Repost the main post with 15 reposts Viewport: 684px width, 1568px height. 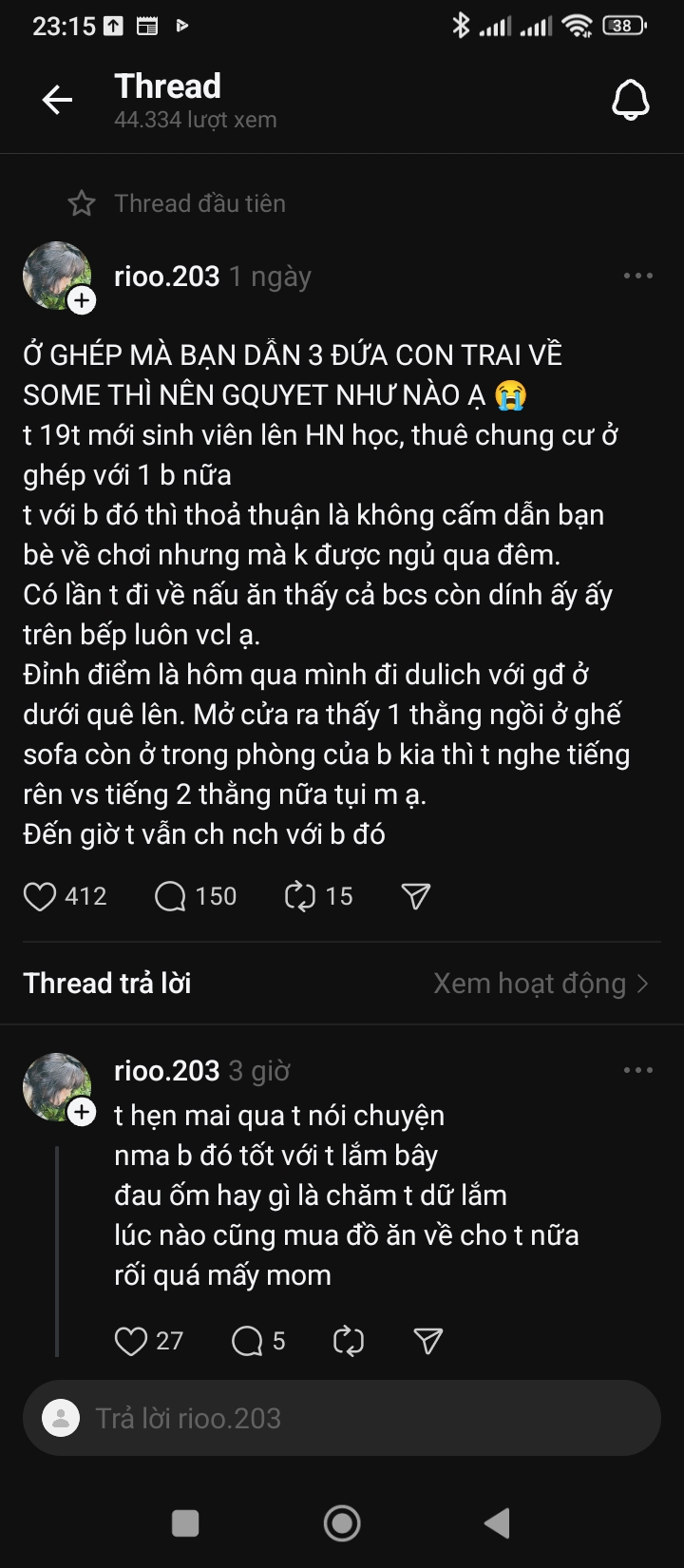[x=299, y=896]
